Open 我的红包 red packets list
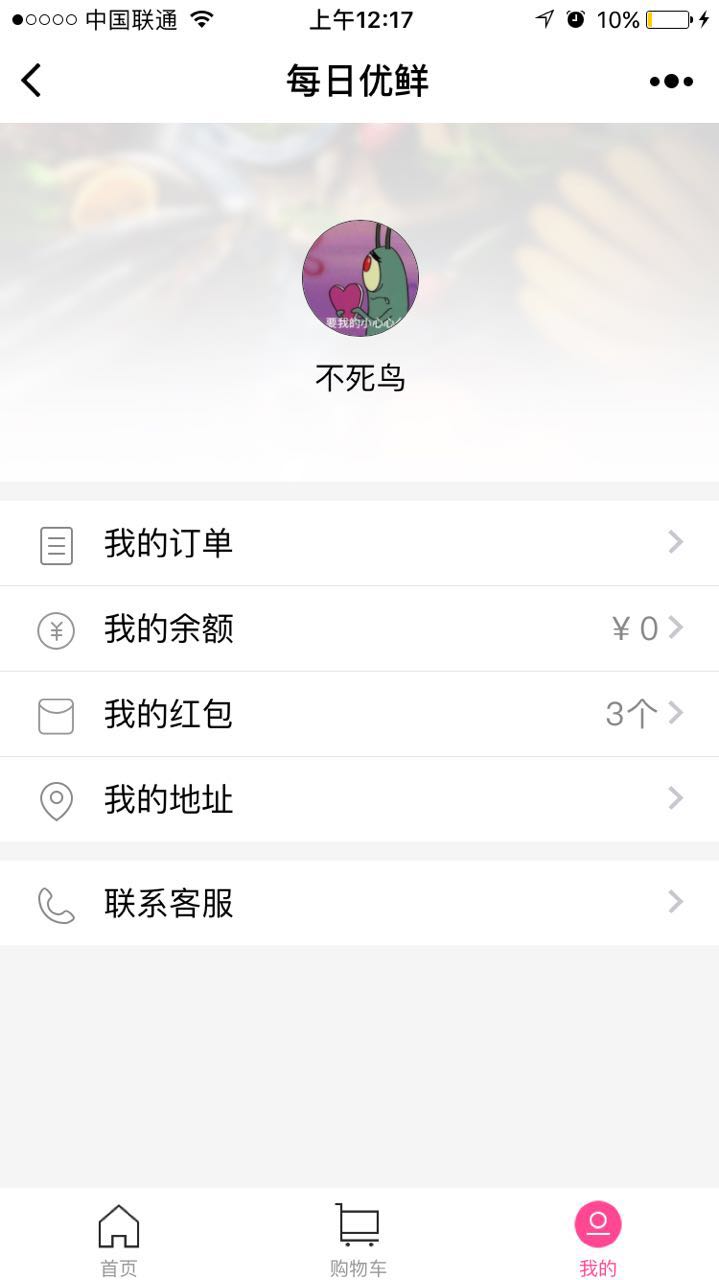 [x=359, y=714]
